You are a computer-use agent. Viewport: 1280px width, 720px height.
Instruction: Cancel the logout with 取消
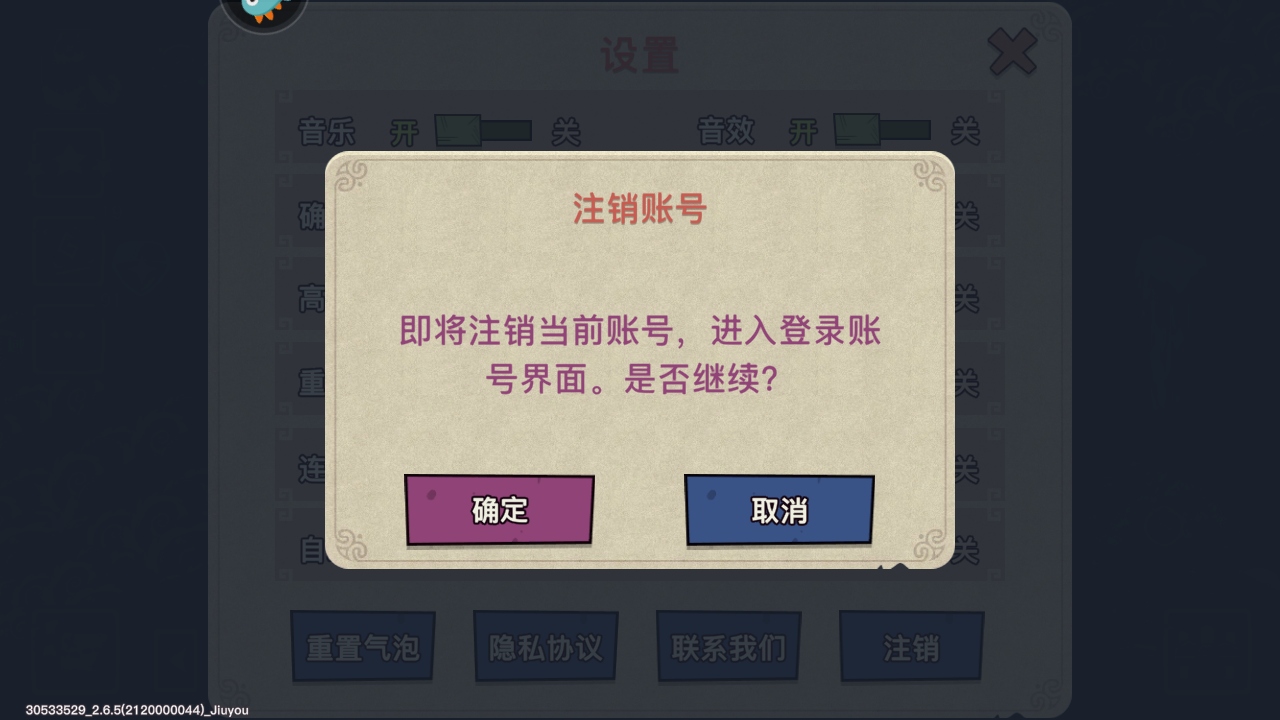[x=779, y=510]
